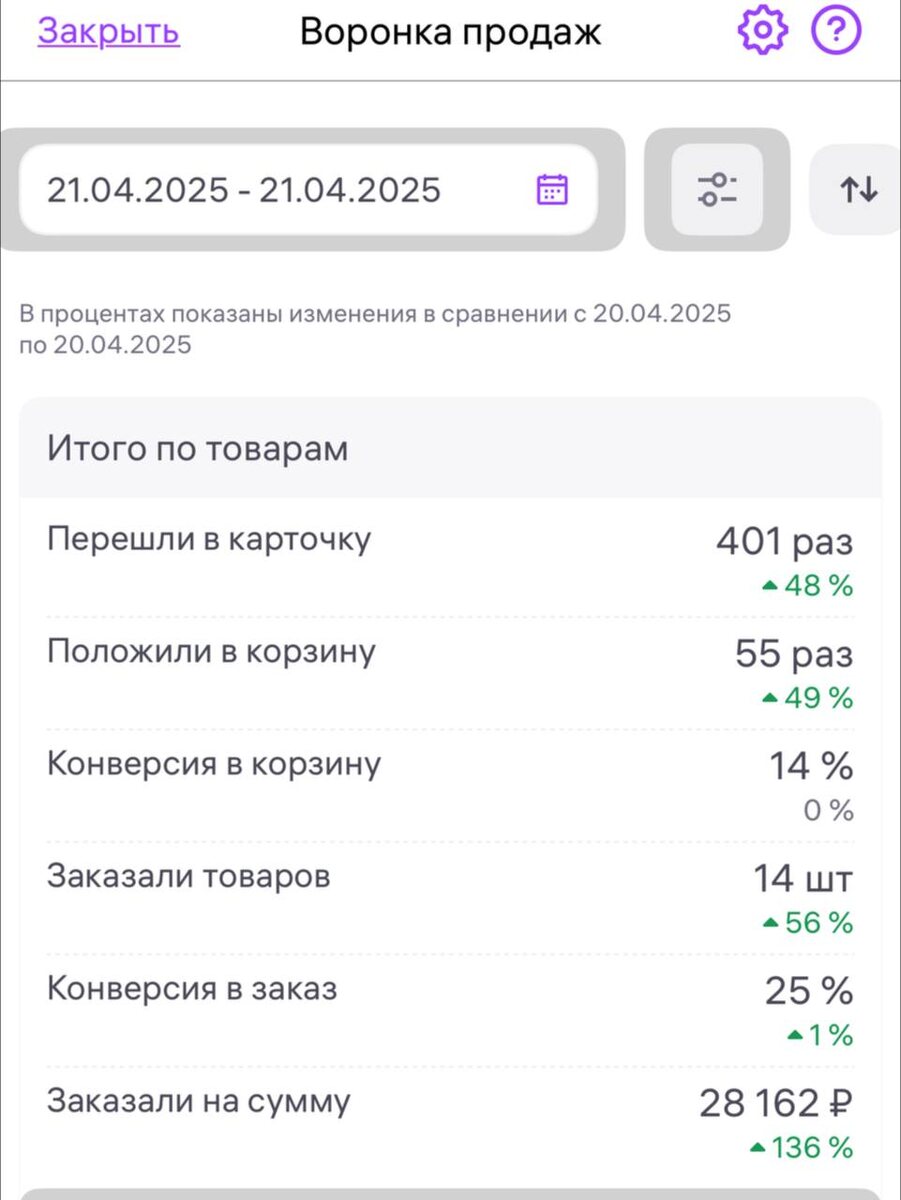Open the settings gear icon

(762, 31)
